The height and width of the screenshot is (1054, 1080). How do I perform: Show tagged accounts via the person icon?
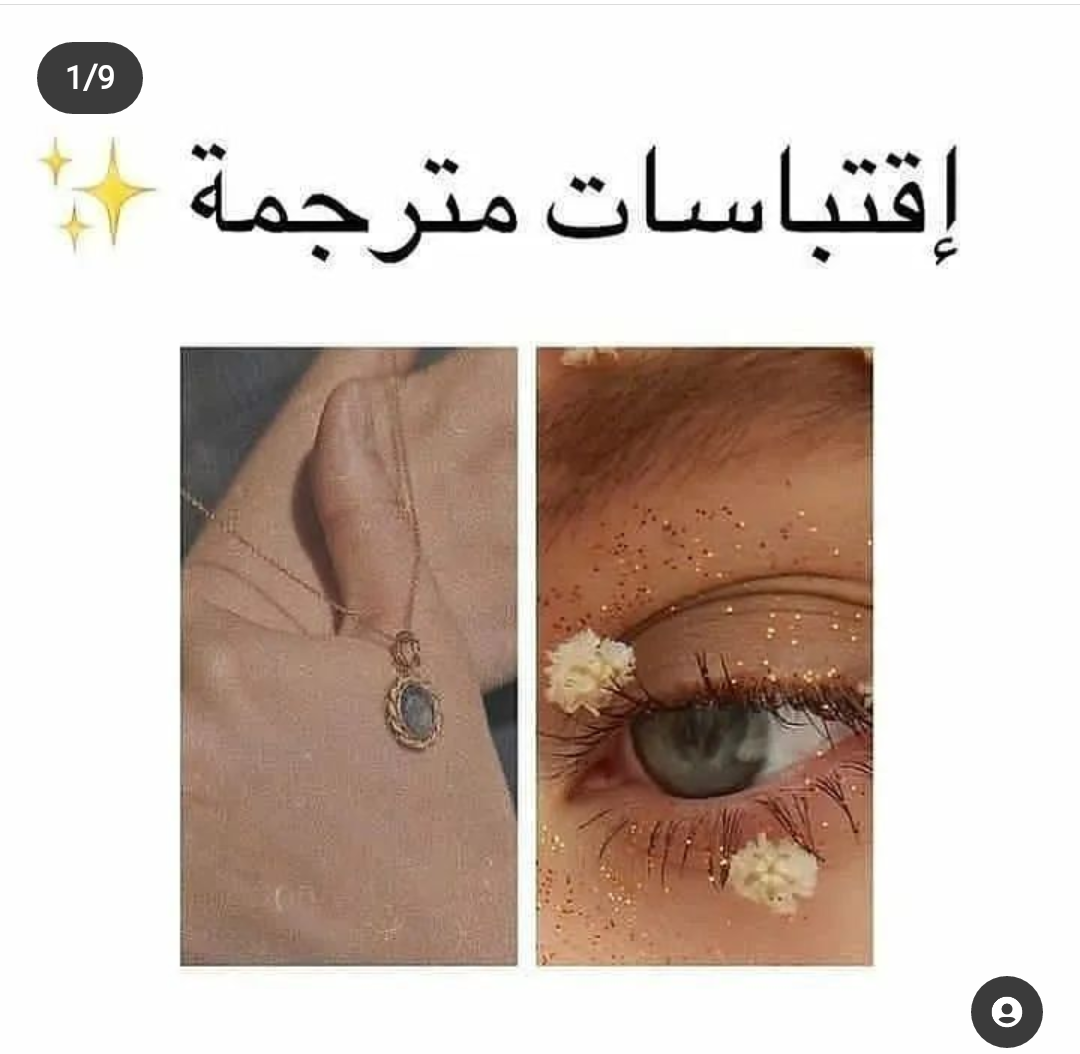tap(1006, 1012)
